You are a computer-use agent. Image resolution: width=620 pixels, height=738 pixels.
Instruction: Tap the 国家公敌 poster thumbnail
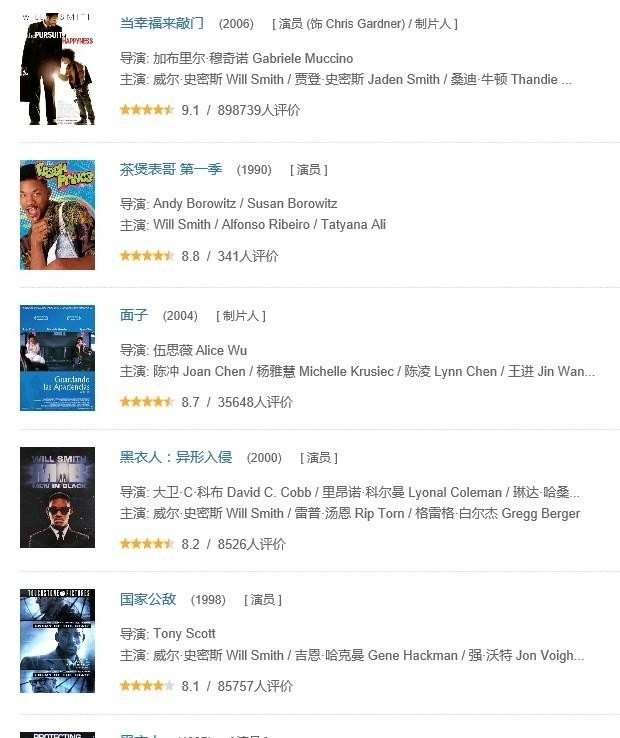click(x=57, y=641)
